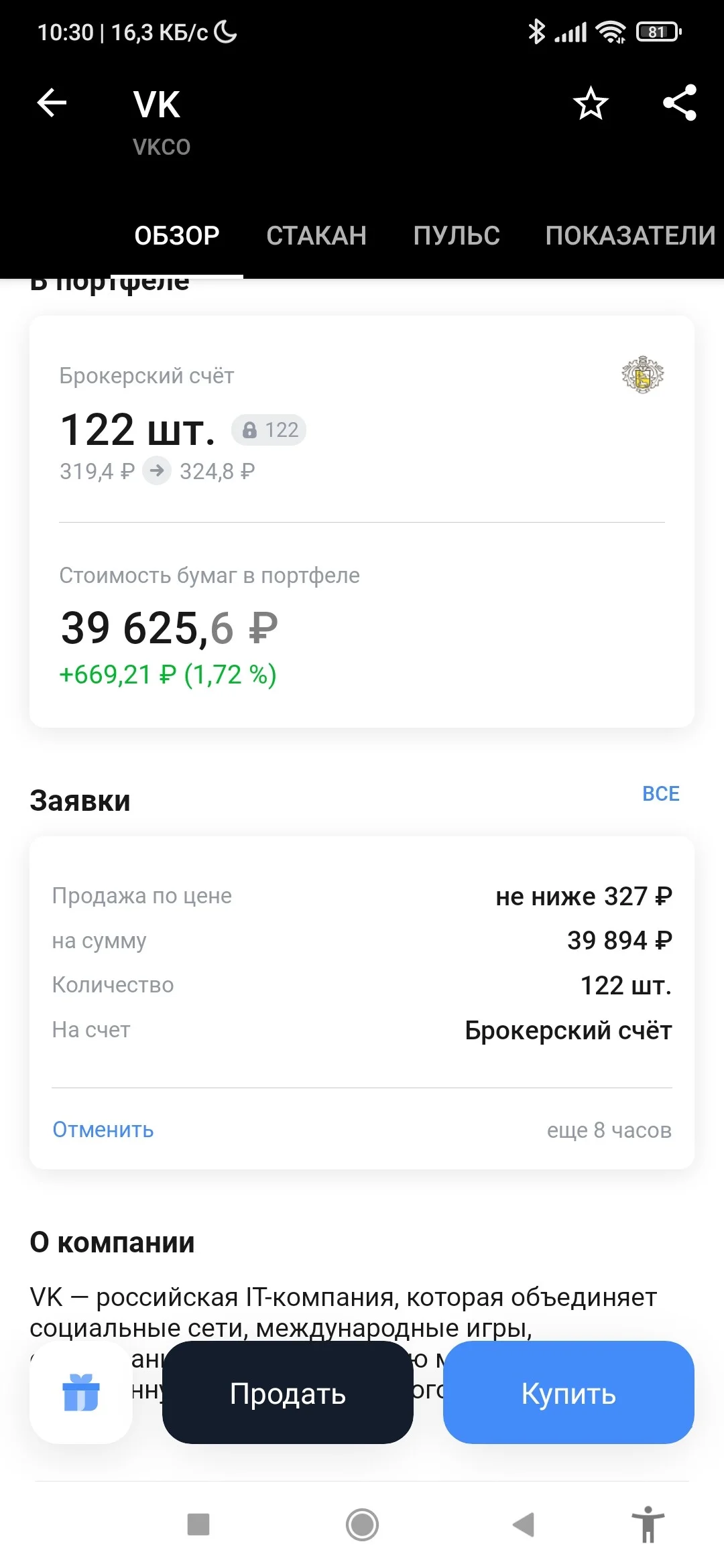This screenshot has height=1568, width=724.
Task: Open the ПУЛЬС tab
Action: pyautogui.click(x=457, y=235)
